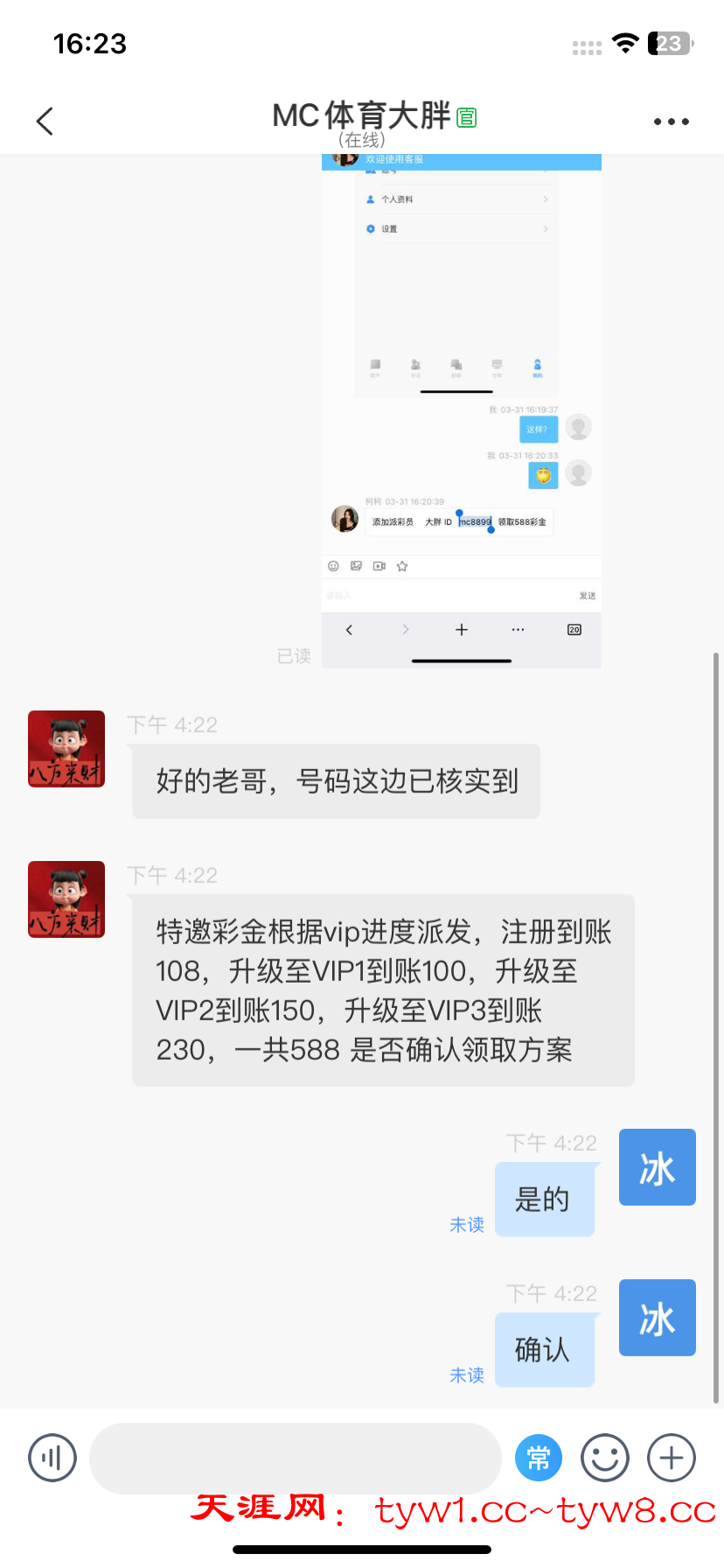The height and width of the screenshot is (1568, 724).
Task: Tap my 冰 avatar beside 是的
Action: pyautogui.click(x=657, y=1167)
